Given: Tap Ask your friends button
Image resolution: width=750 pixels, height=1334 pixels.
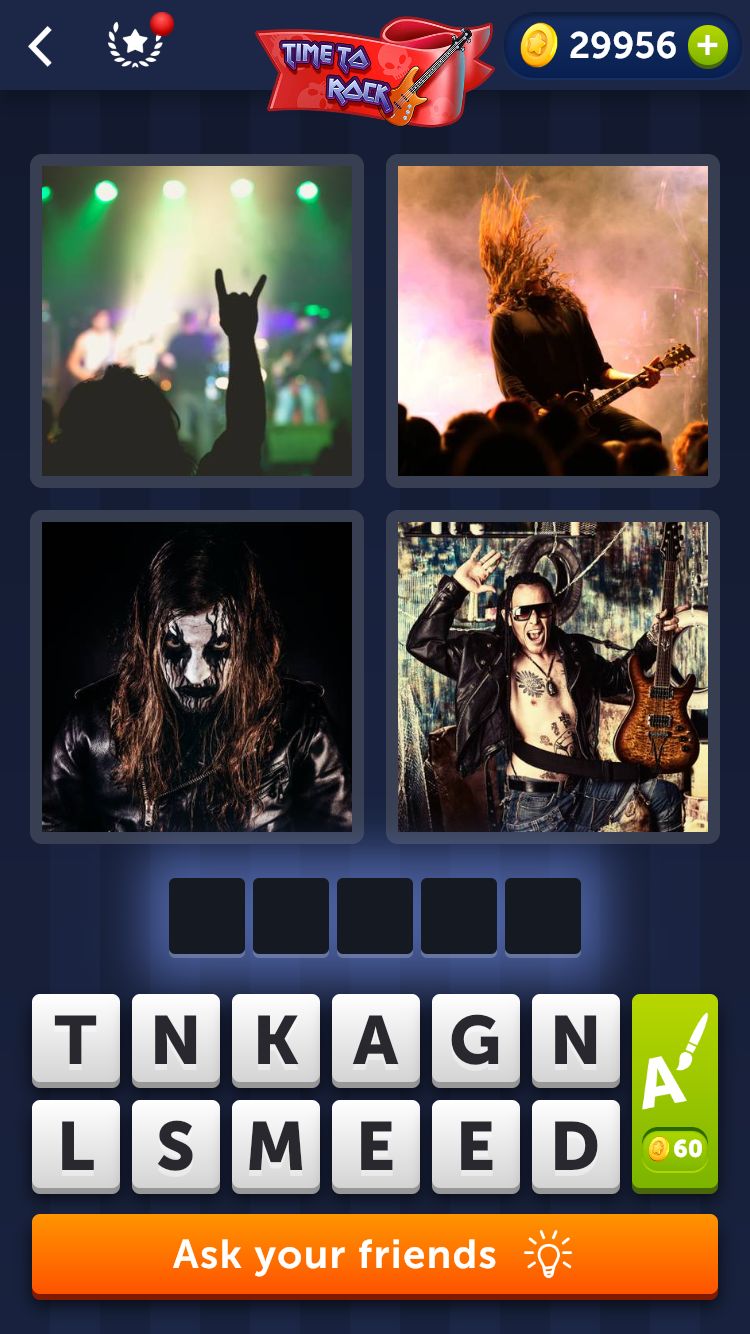Looking at the screenshot, I should click(x=375, y=1255).
